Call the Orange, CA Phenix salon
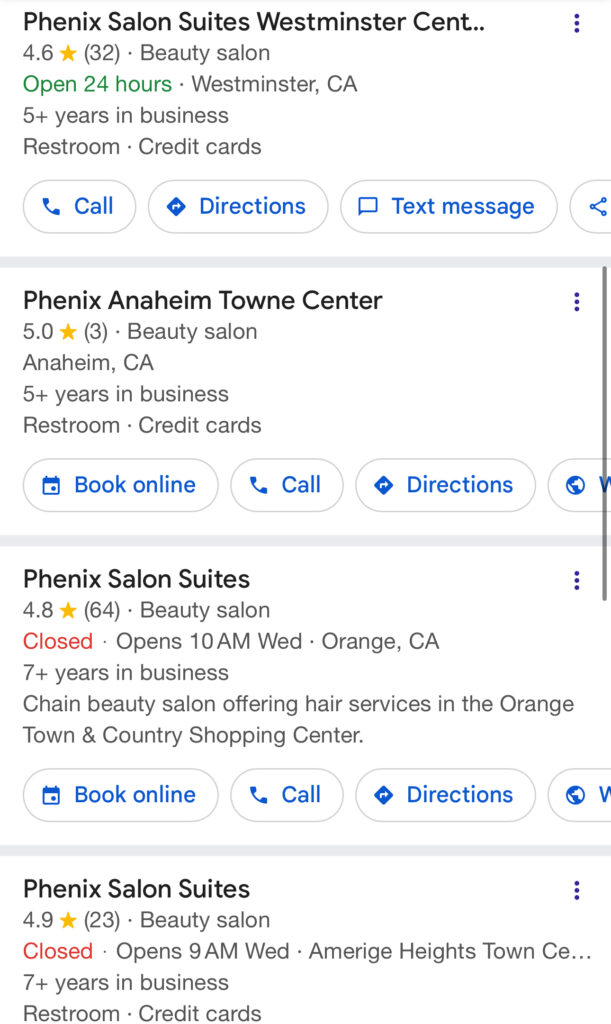This screenshot has height=1024, width=611. tap(287, 795)
